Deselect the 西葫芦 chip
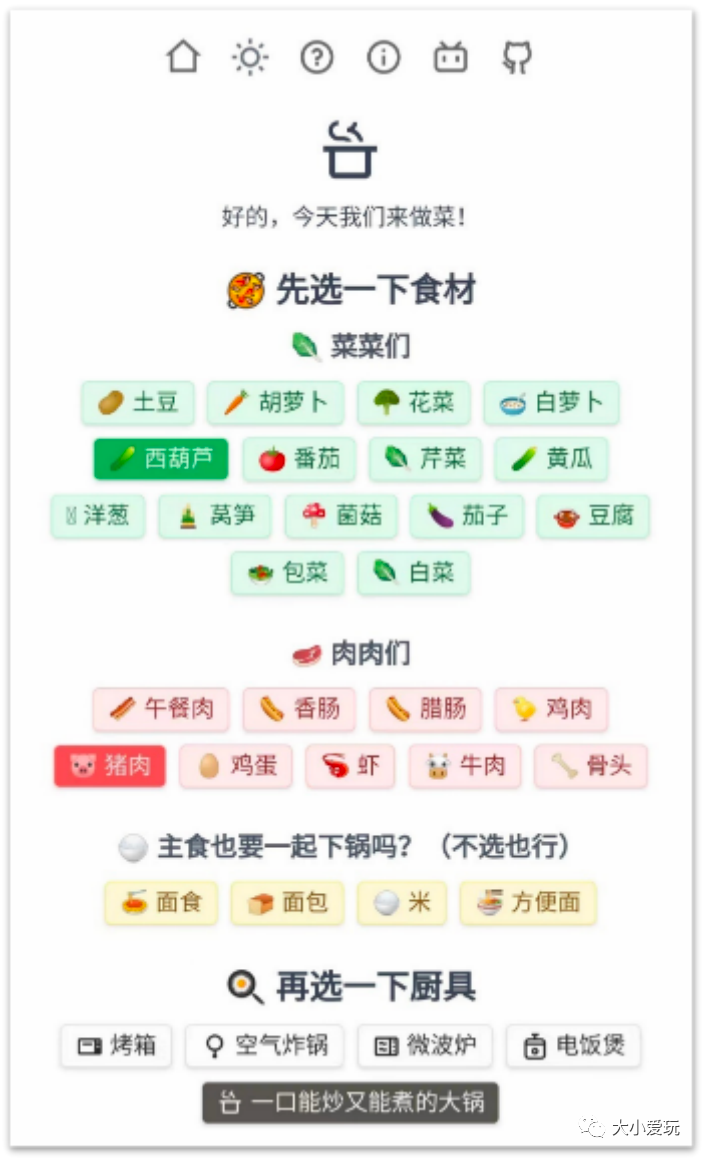The height and width of the screenshot is (1158, 702). pyautogui.click(x=160, y=459)
